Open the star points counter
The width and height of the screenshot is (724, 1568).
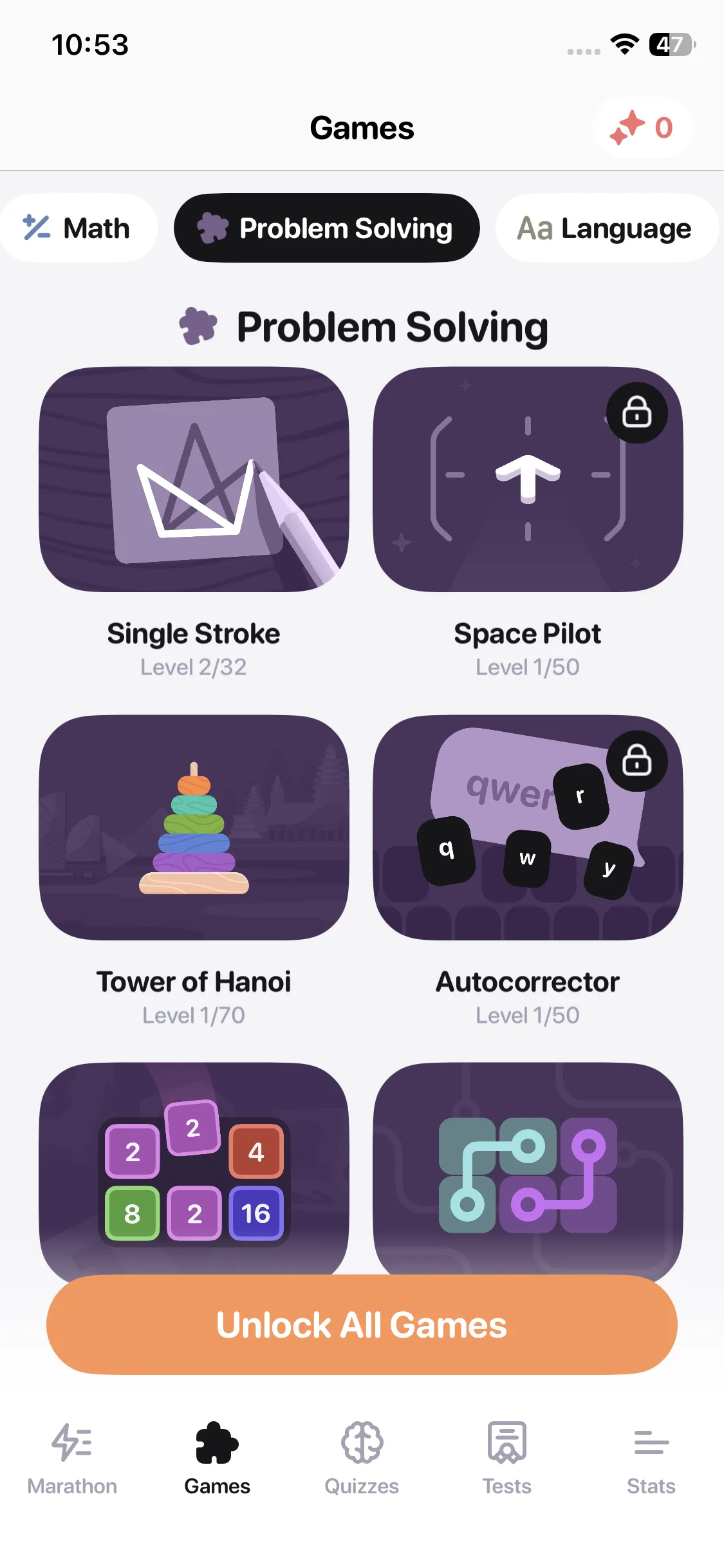[642, 127]
